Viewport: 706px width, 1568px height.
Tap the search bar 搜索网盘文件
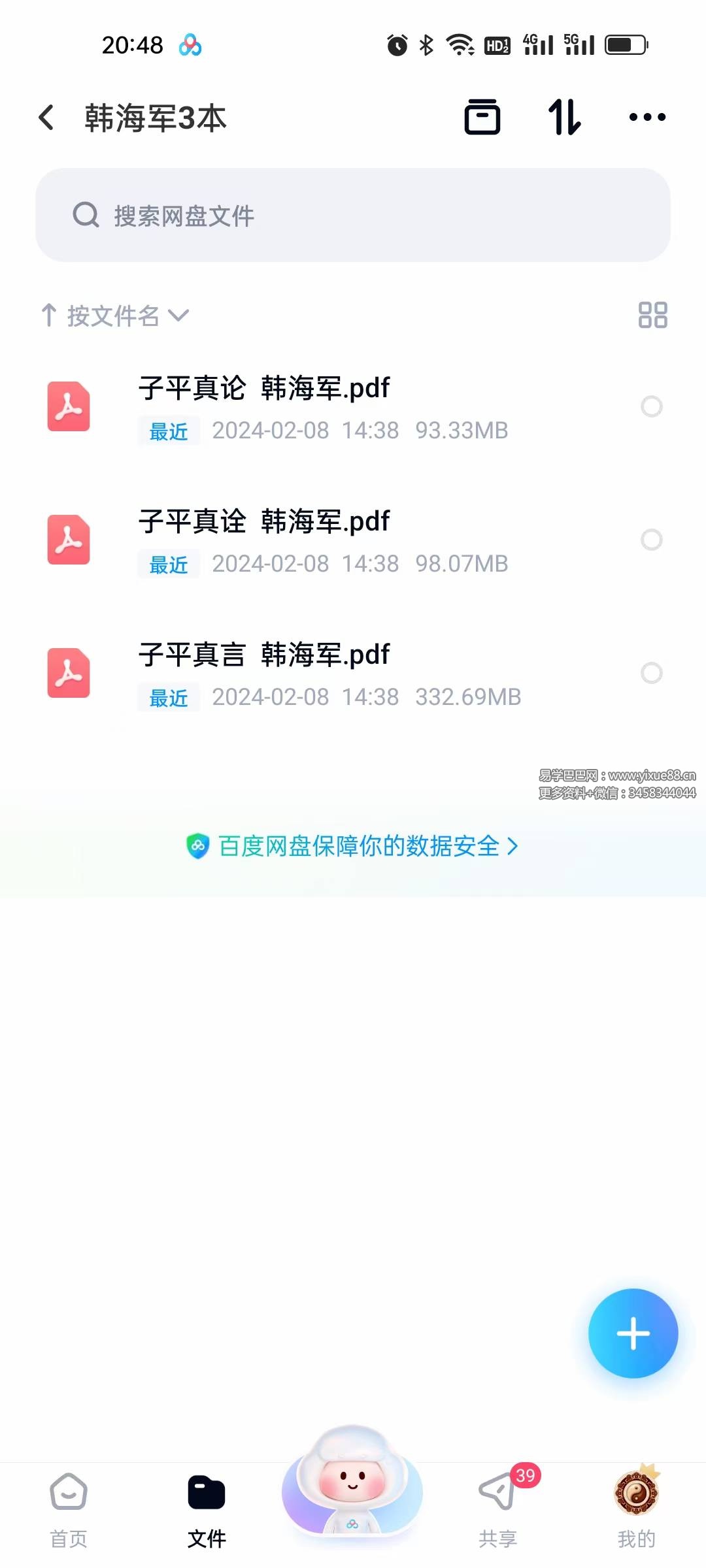point(353,214)
